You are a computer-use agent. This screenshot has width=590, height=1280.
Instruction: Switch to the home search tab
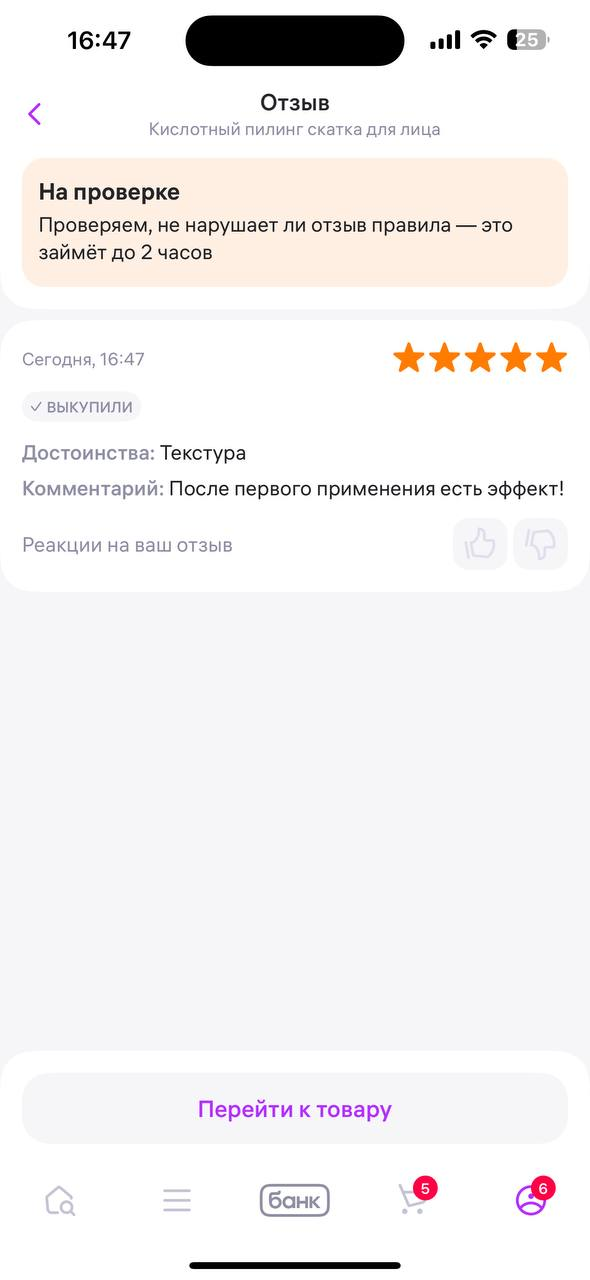[60, 1200]
